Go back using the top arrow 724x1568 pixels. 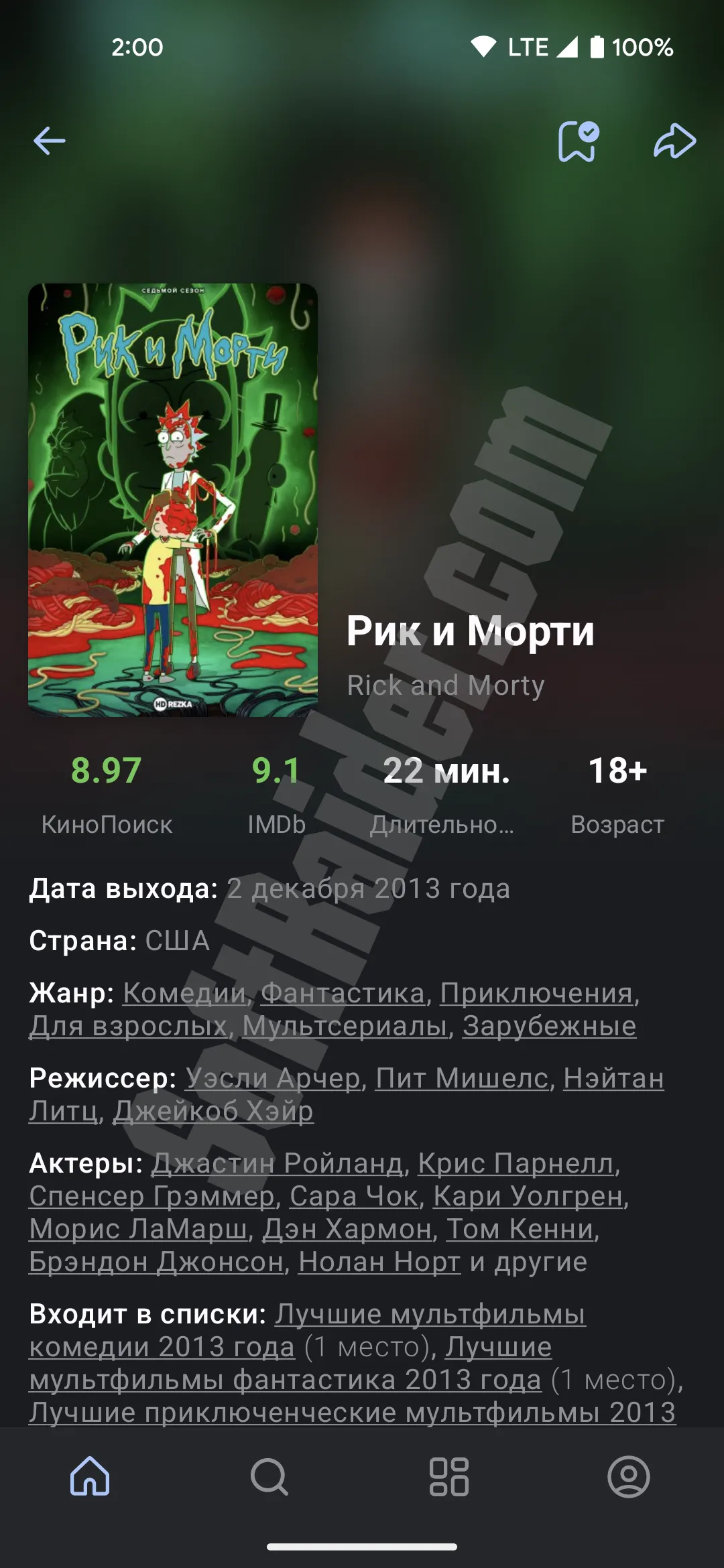(x=50, y=141)
